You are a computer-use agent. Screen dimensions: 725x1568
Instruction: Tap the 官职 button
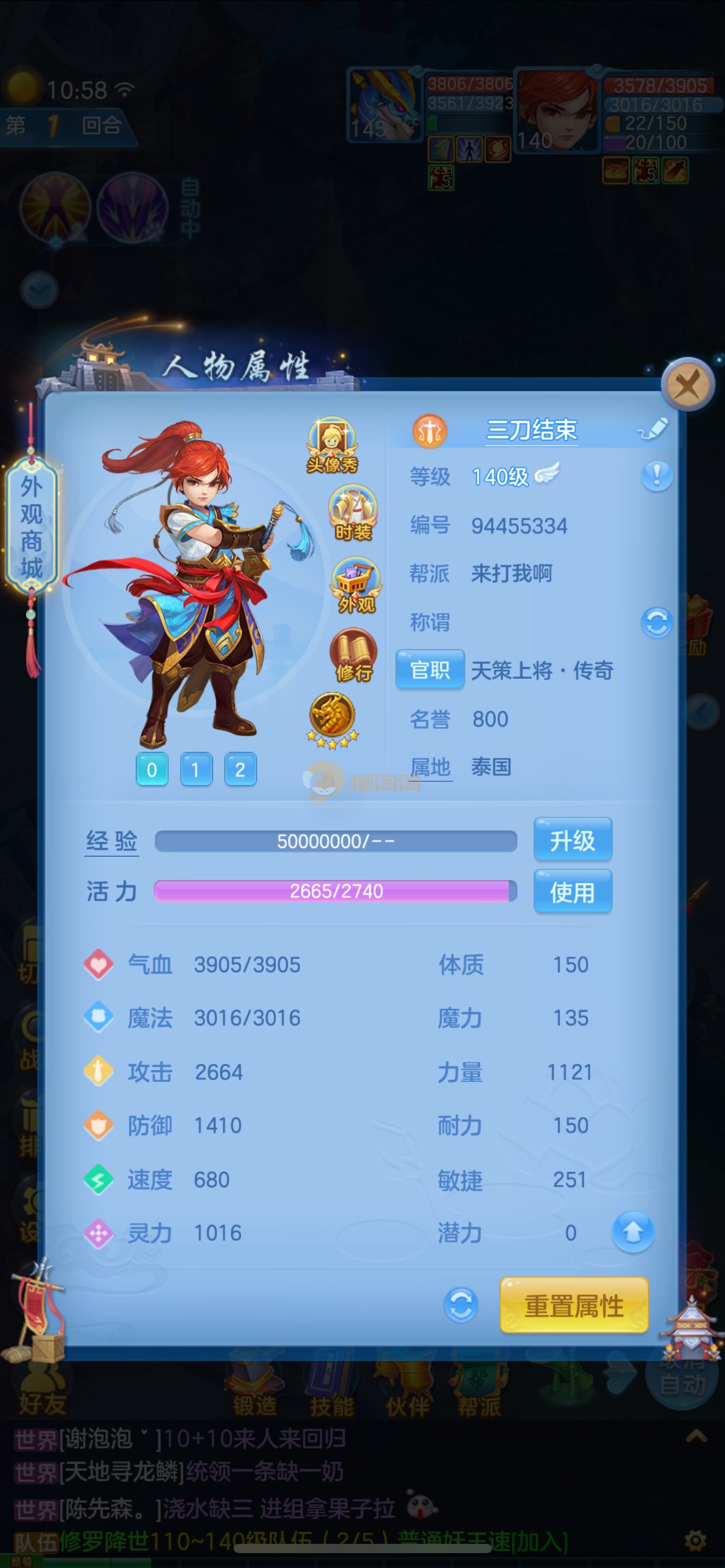429,669
